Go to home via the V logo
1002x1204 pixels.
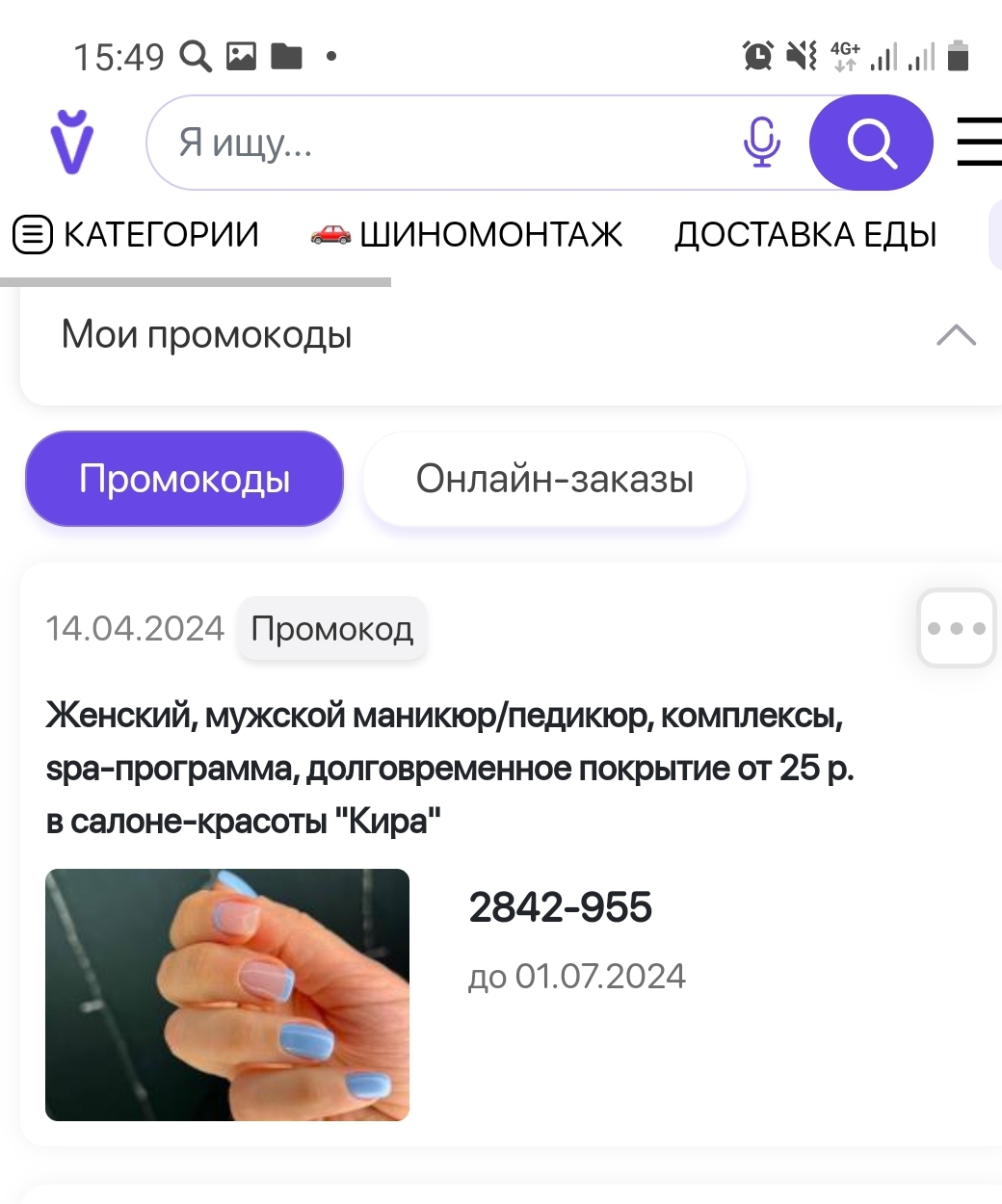[72, 142]
